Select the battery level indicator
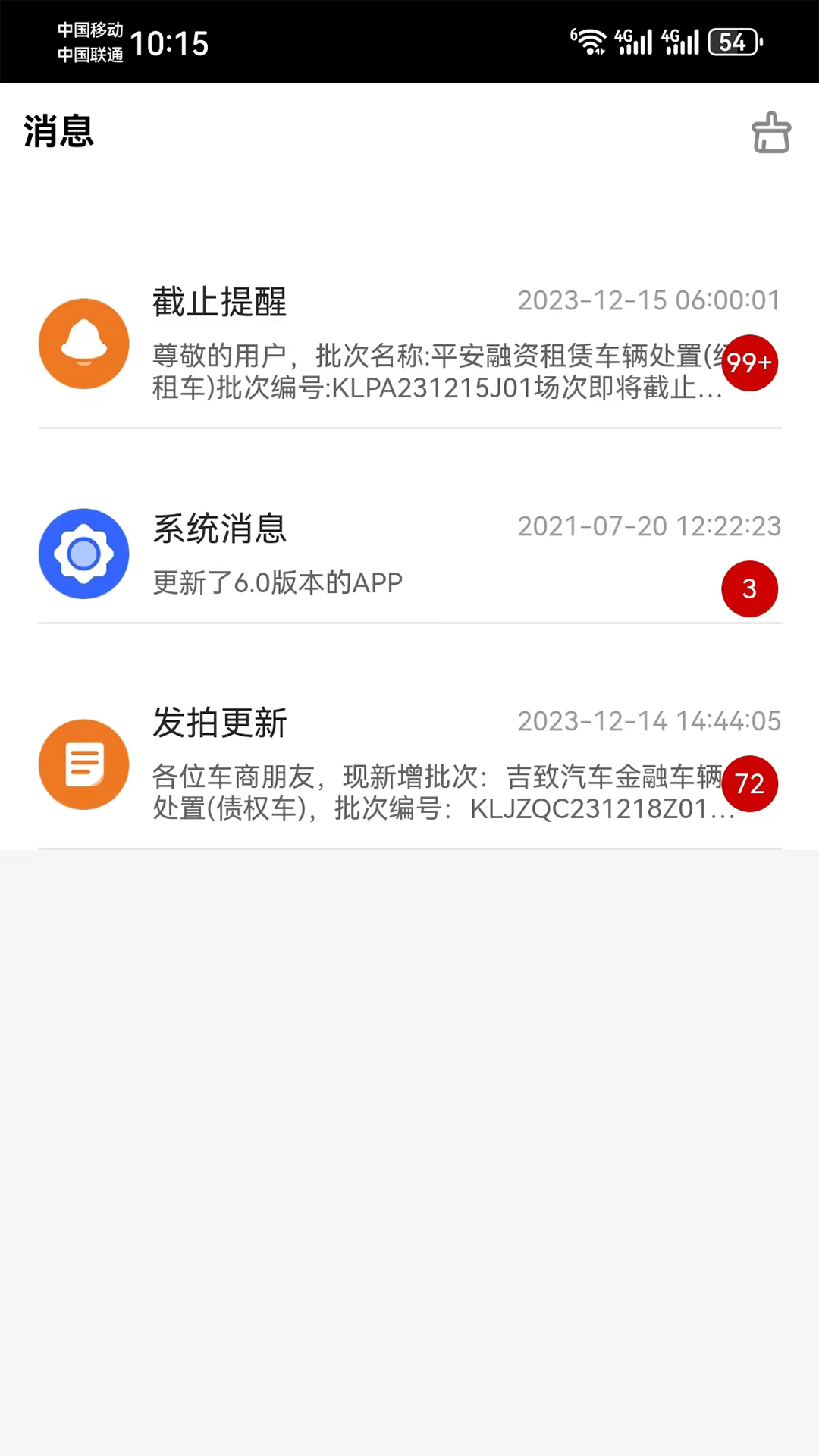 click(733, 42)
